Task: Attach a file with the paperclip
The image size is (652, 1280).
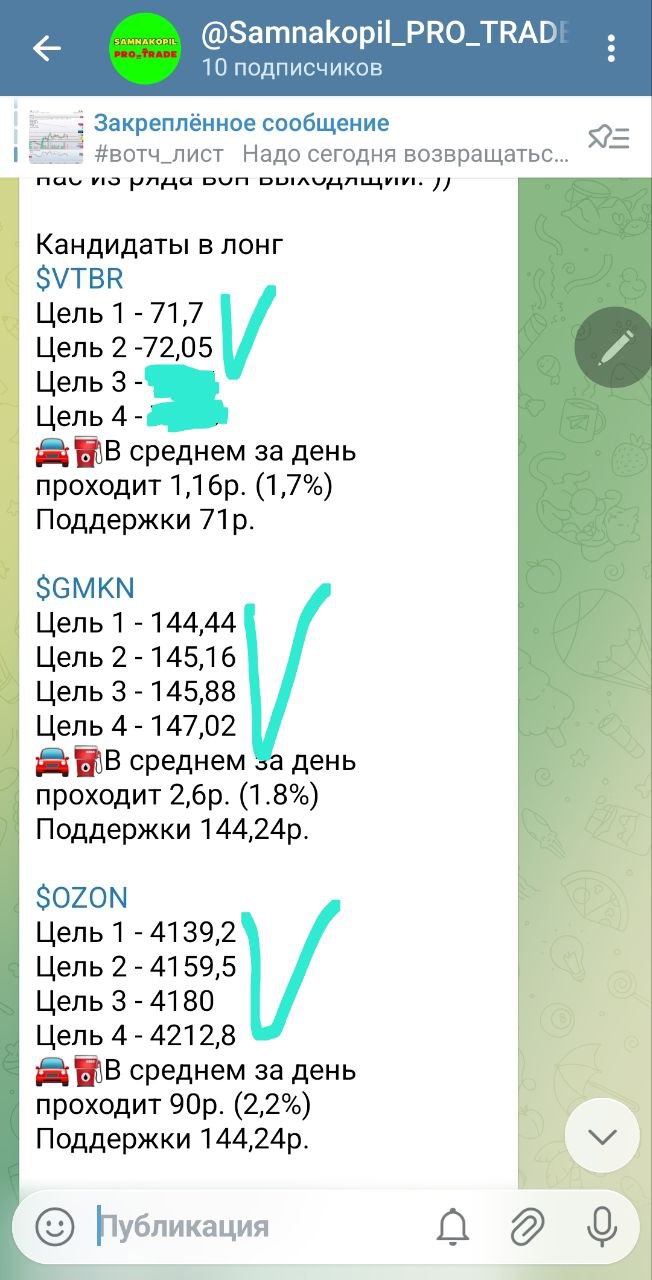Action: click(x=527, y=1226)
